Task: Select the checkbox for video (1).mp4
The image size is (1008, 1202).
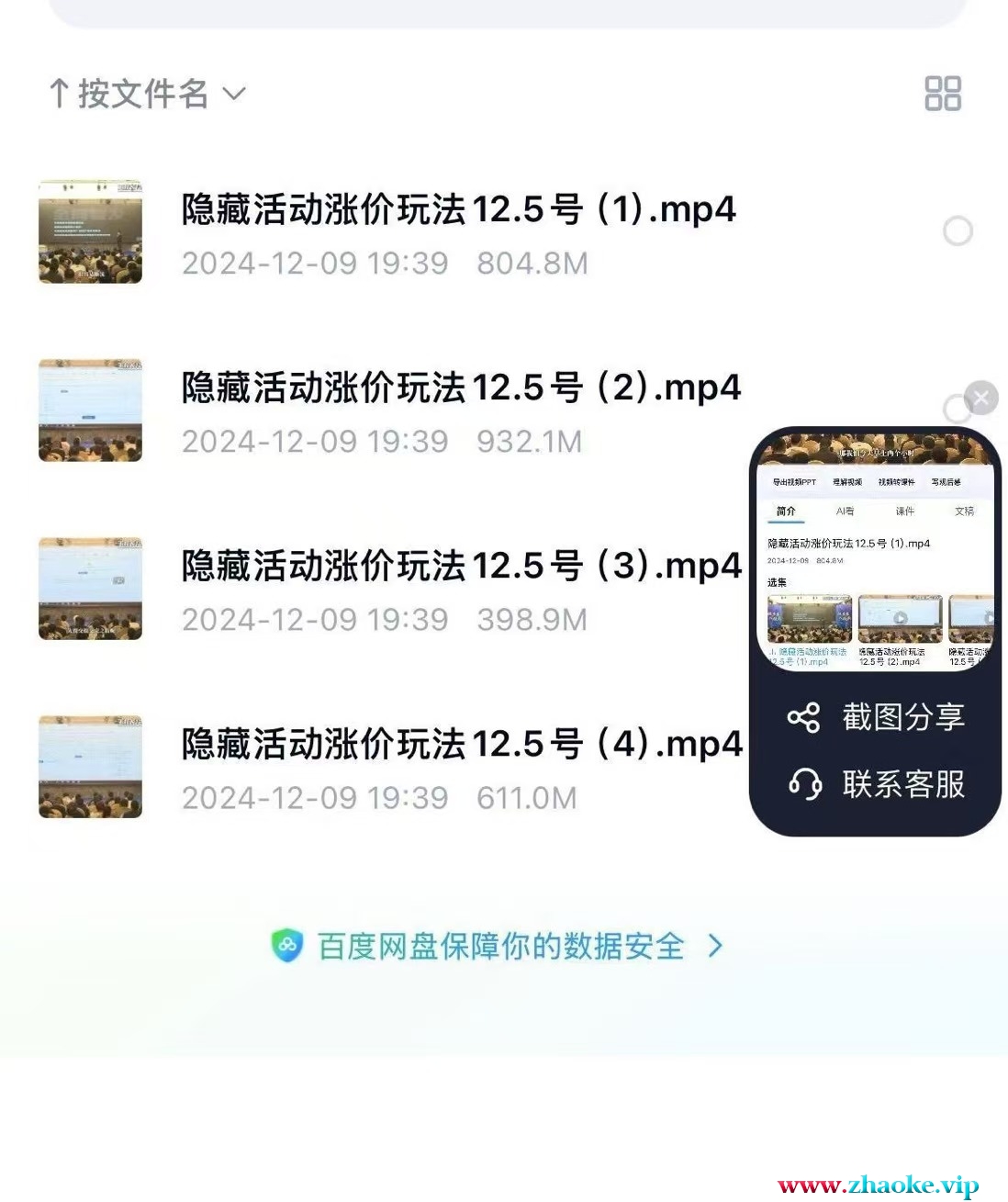Action: [x=958, y=231]
